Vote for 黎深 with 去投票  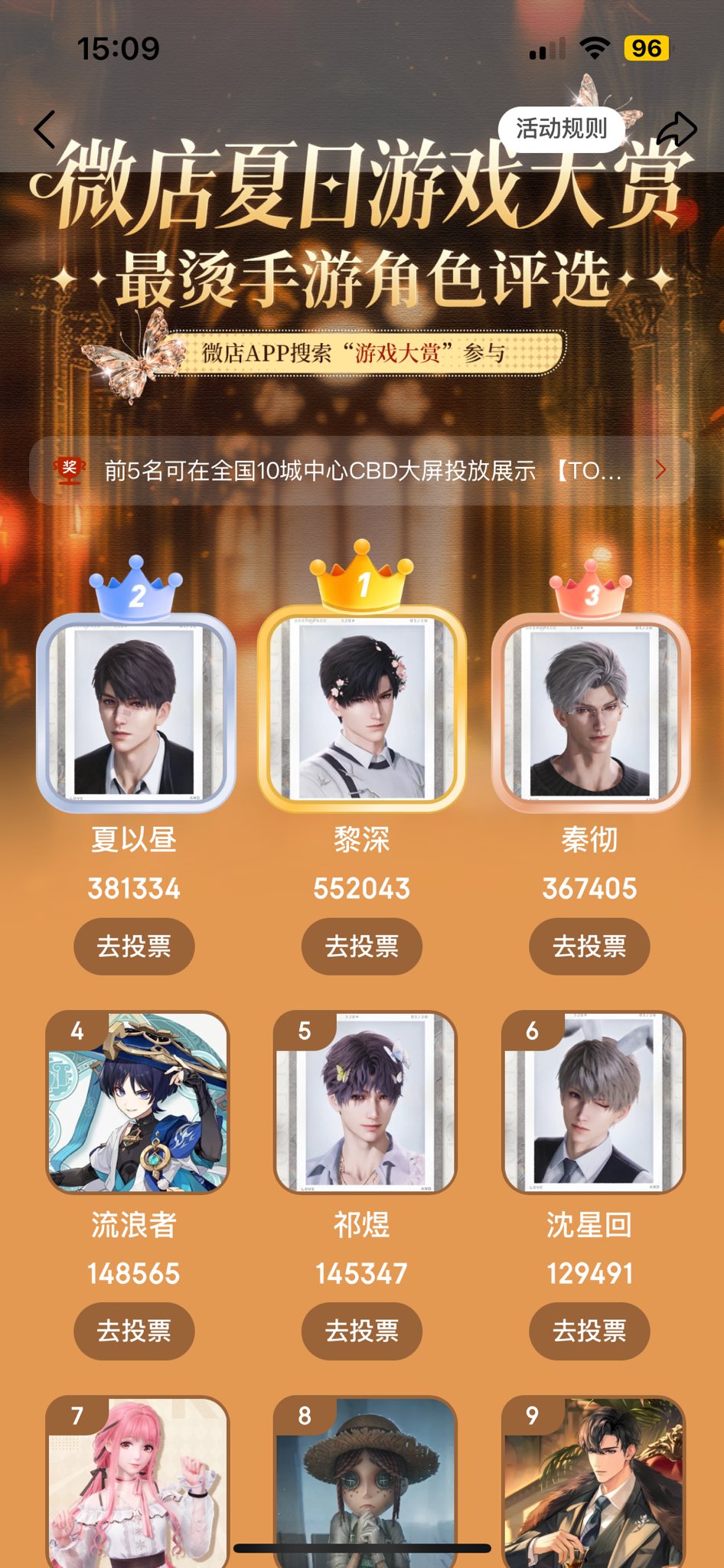pyautogui.click(x=361, y=946)
